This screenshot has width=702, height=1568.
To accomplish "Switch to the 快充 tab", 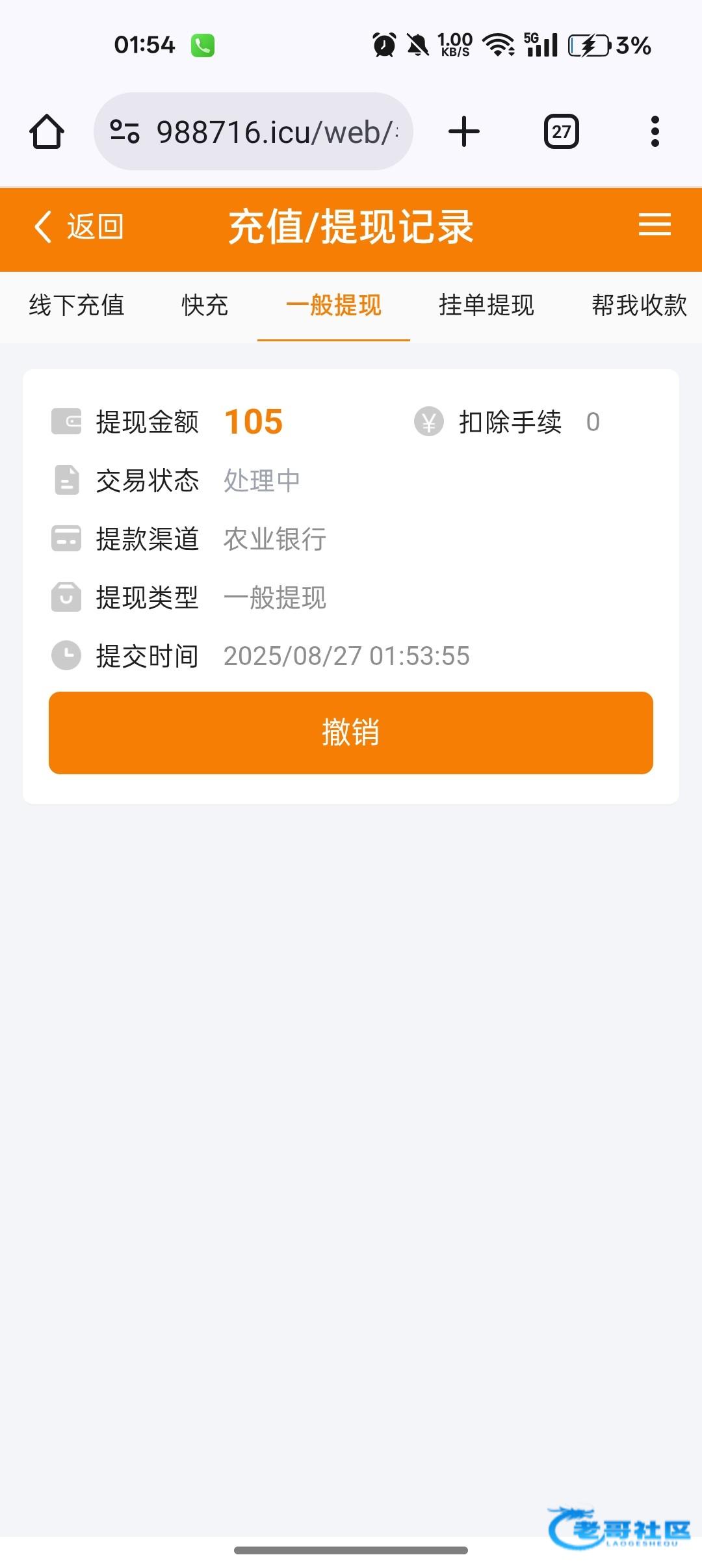I will (205, 306).
